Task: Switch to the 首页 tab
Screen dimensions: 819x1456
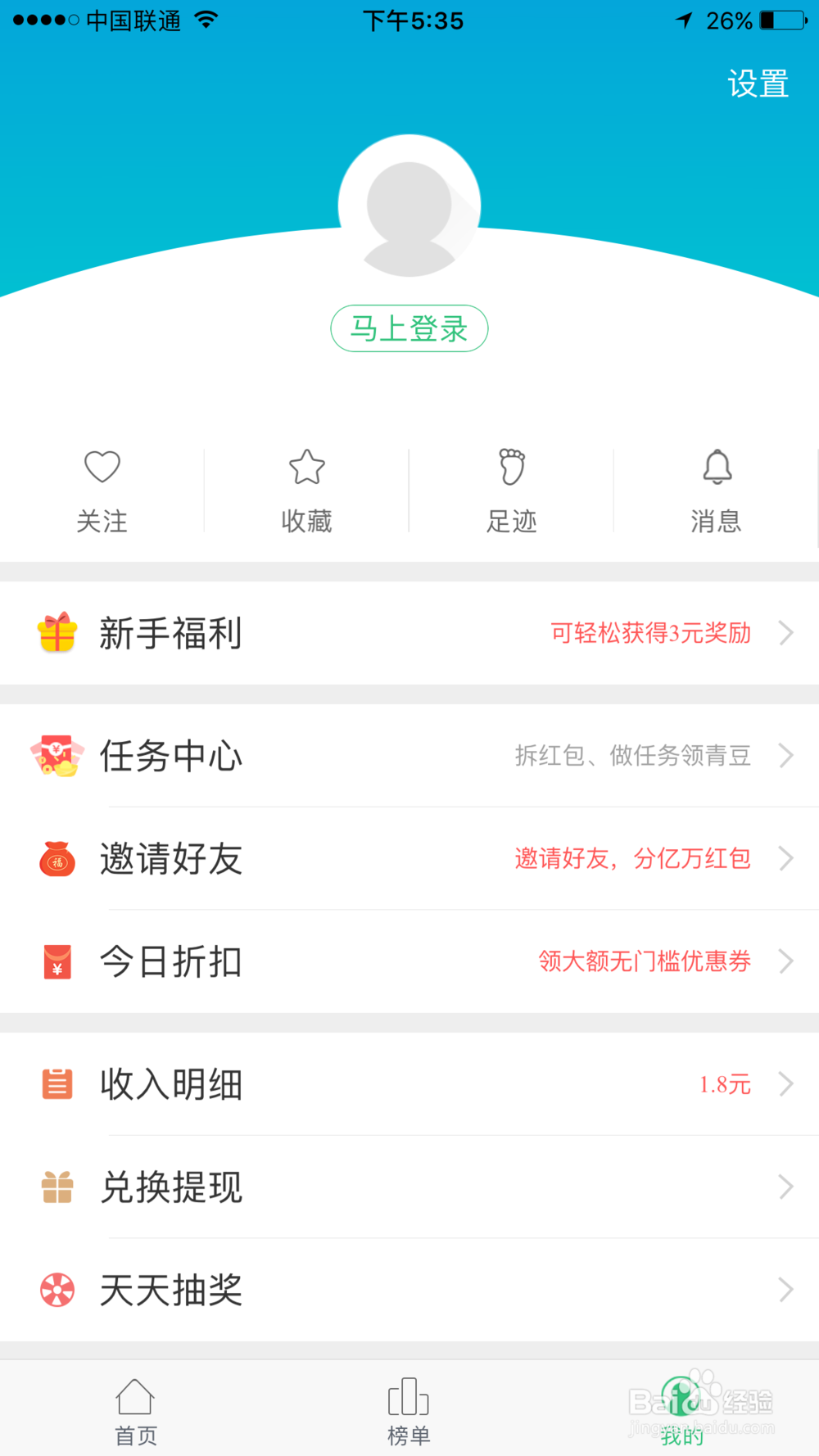Action: pos(136,1412)
